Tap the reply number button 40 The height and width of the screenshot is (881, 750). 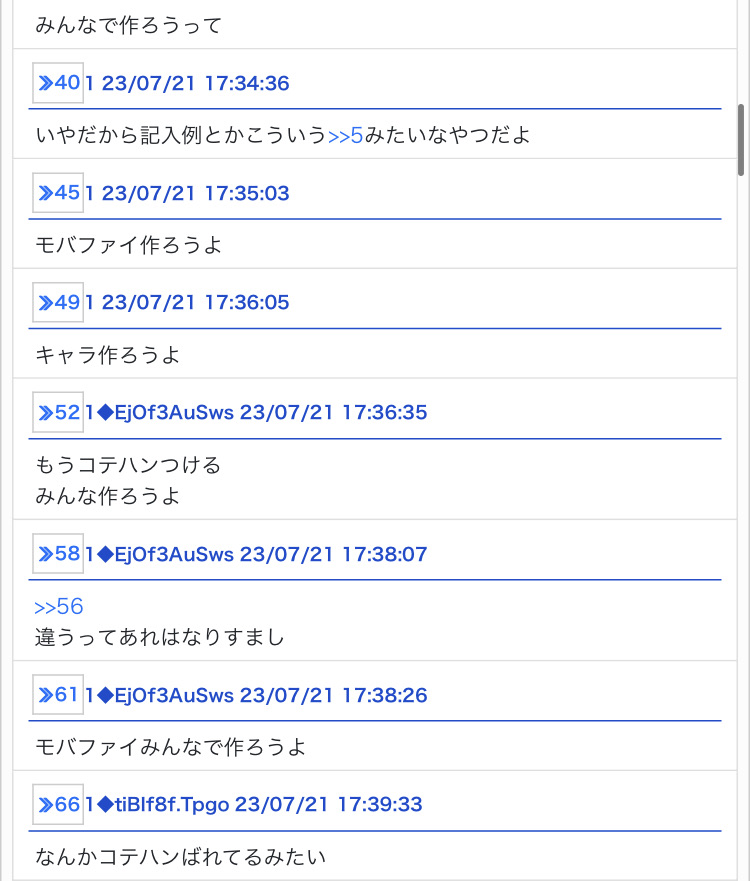coord(58,83)
